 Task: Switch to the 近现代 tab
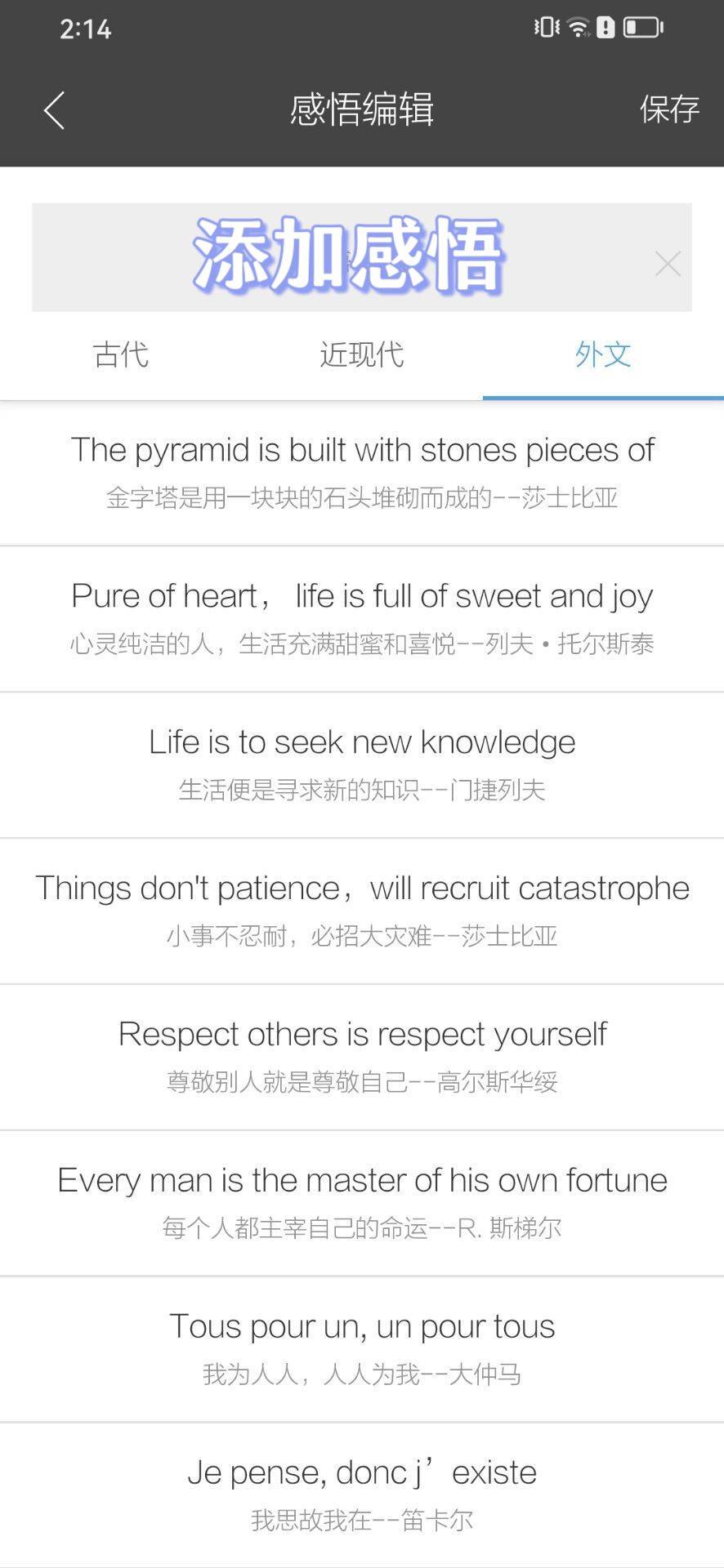(361, 355)
